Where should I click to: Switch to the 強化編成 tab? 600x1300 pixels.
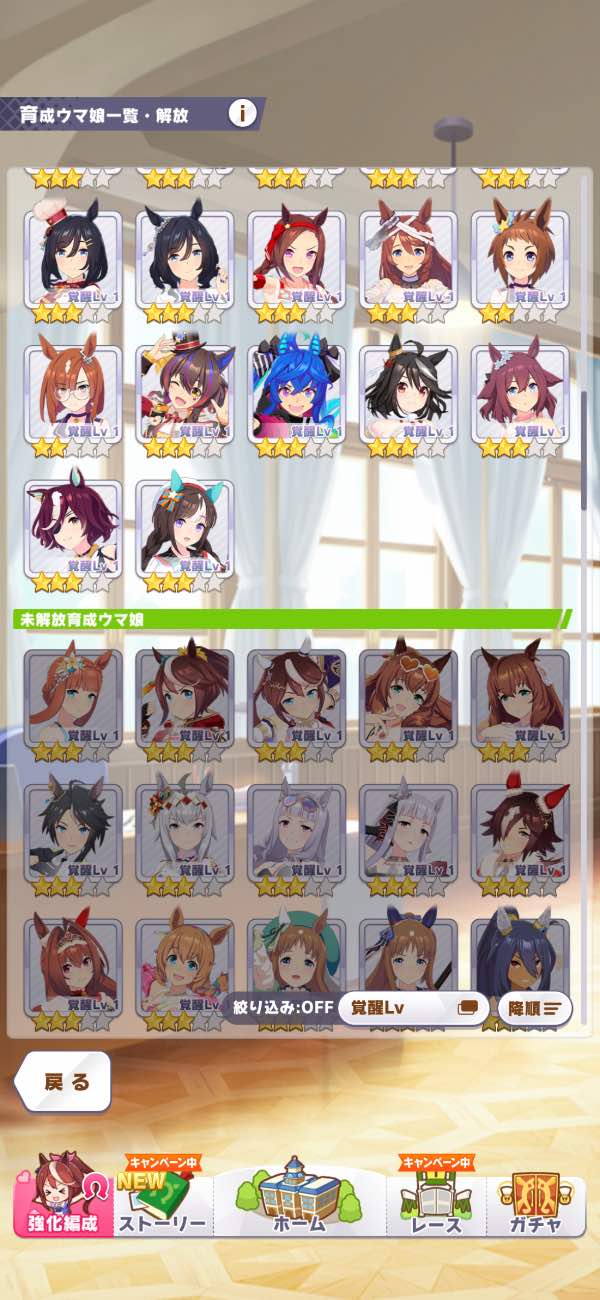[65, 1205]
